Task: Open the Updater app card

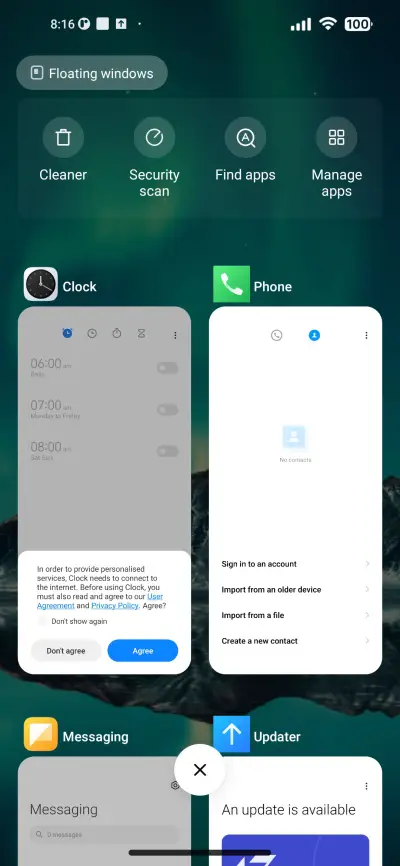Action: 296,811
